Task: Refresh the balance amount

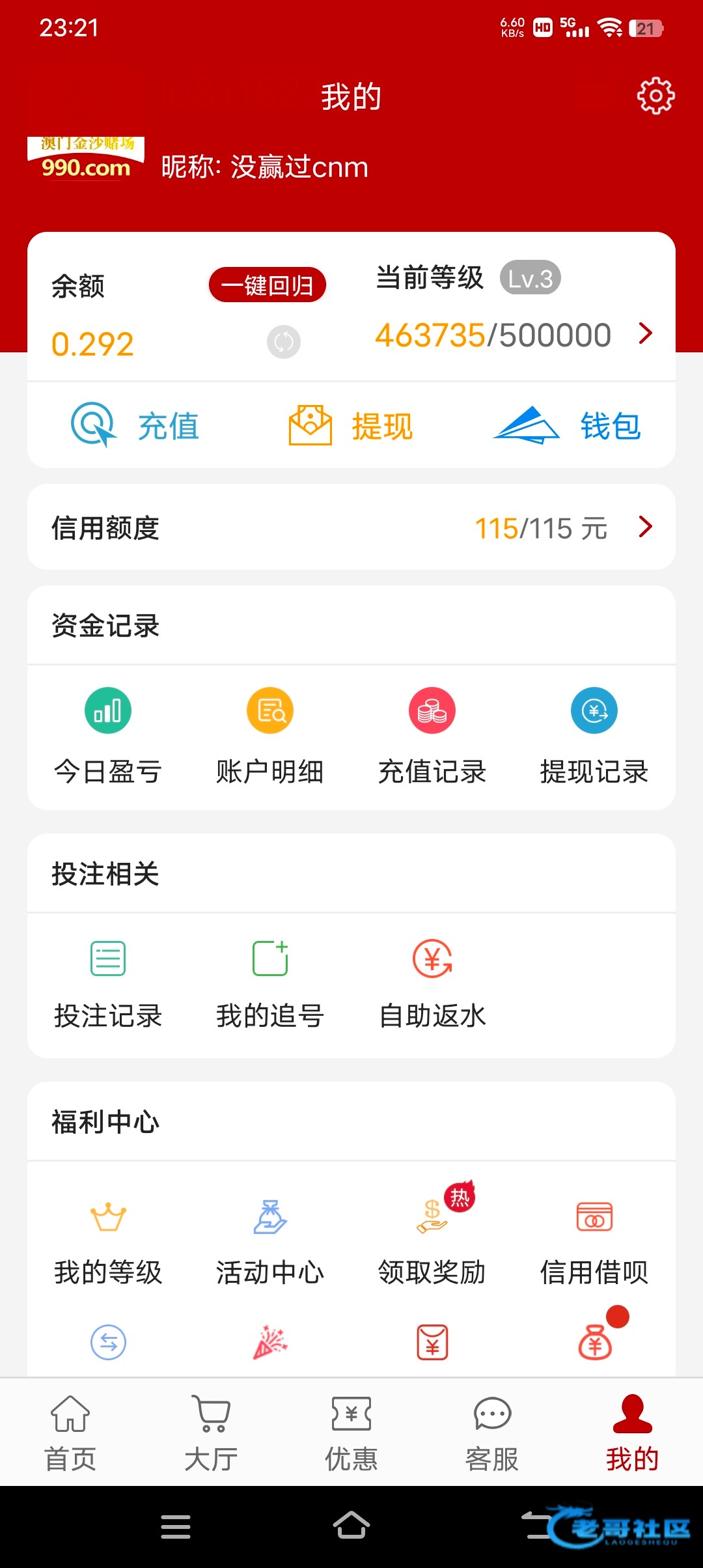Action: coord(284,342)
